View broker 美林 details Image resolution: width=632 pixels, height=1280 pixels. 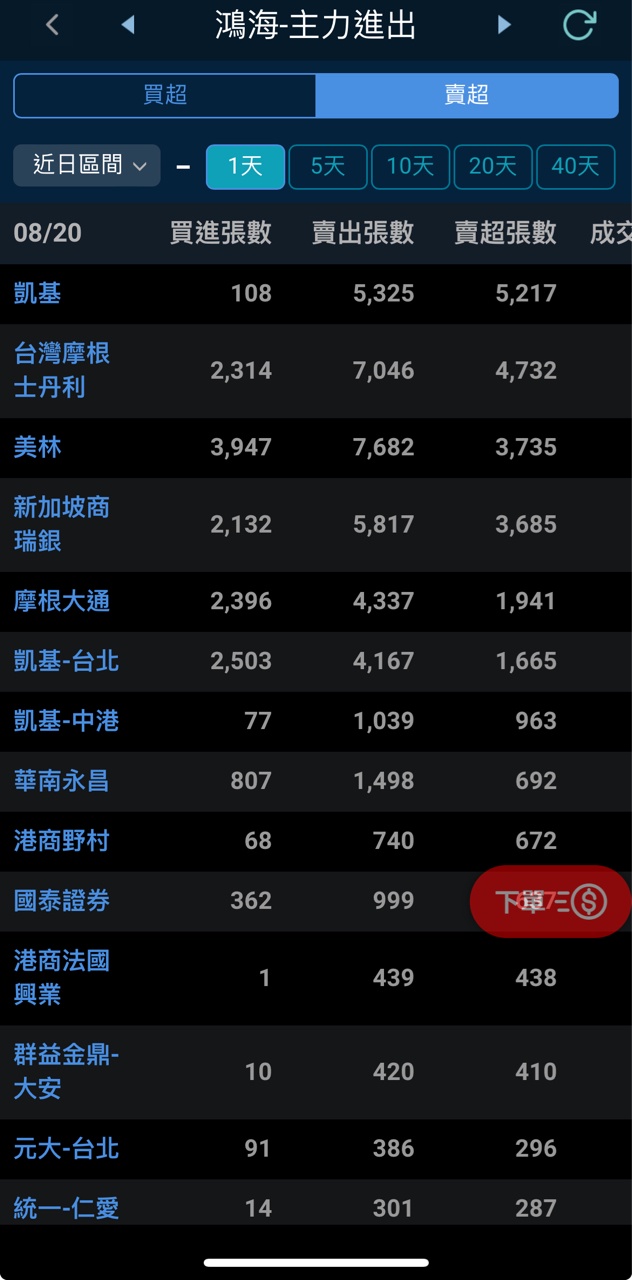click(x=38, y=447)
